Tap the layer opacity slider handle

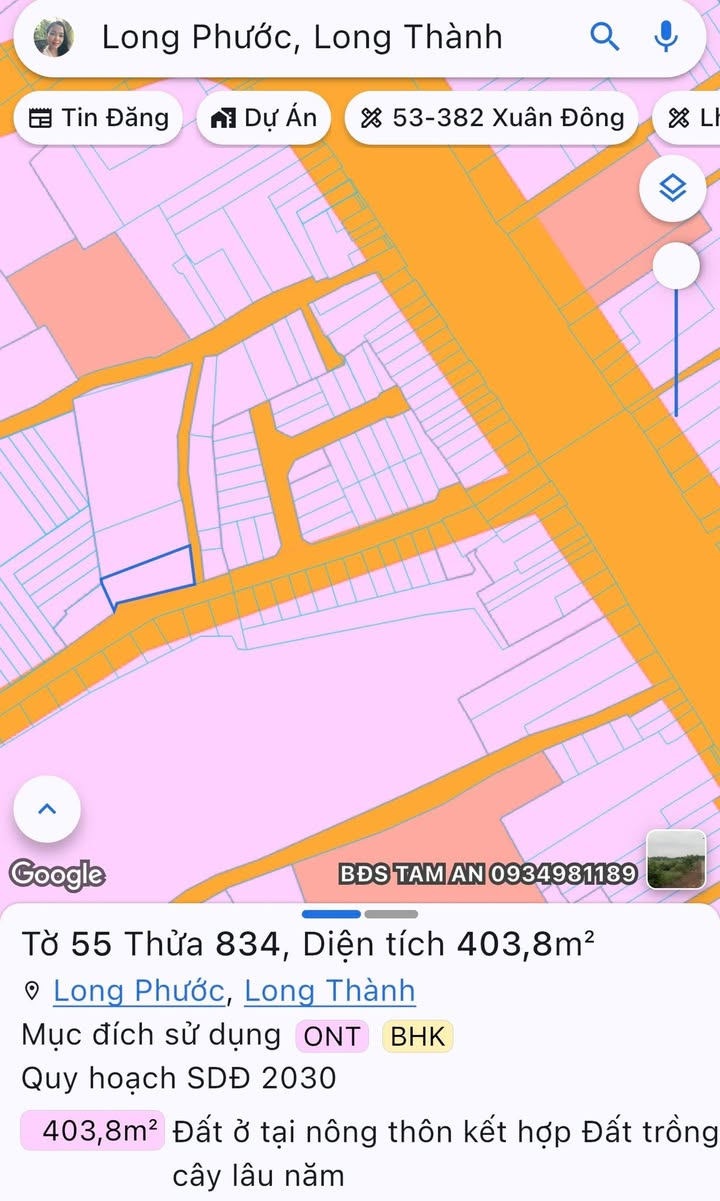point(676,266)
